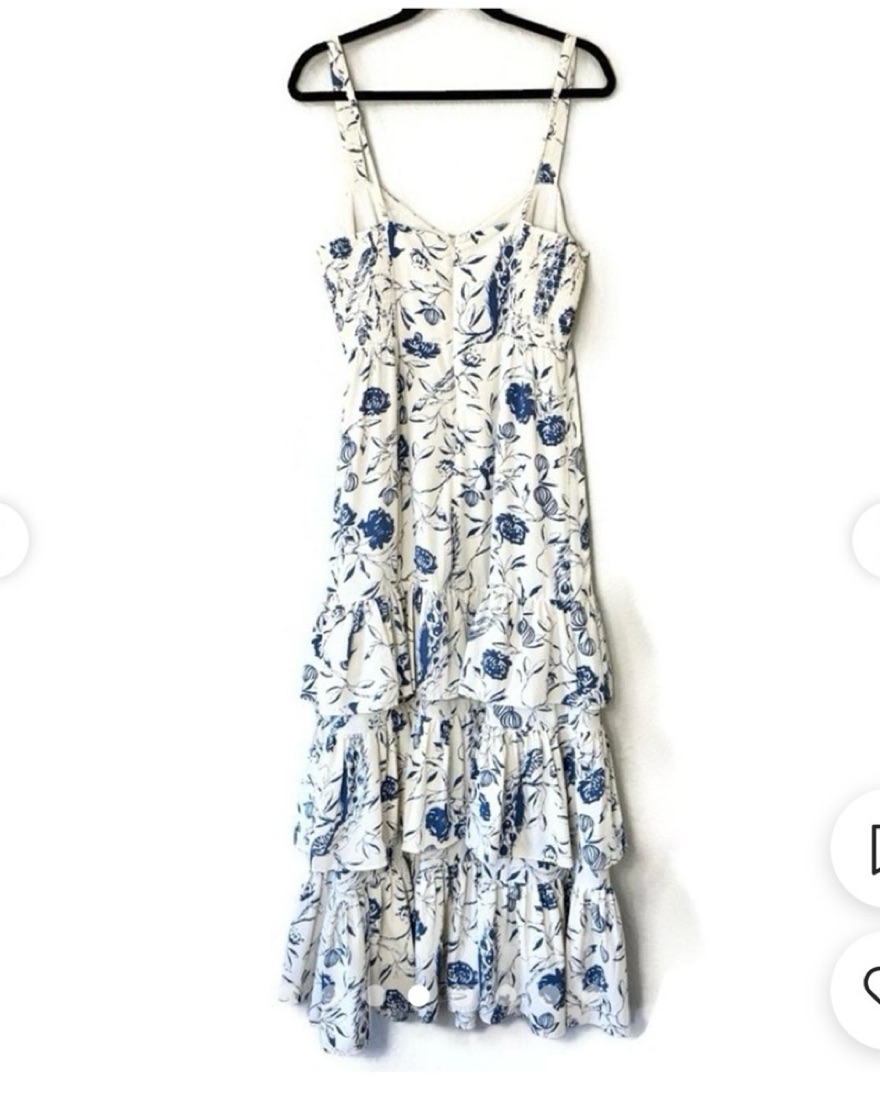Show the next dress photo
880x1097 pixels.
[x=868, y=540]
